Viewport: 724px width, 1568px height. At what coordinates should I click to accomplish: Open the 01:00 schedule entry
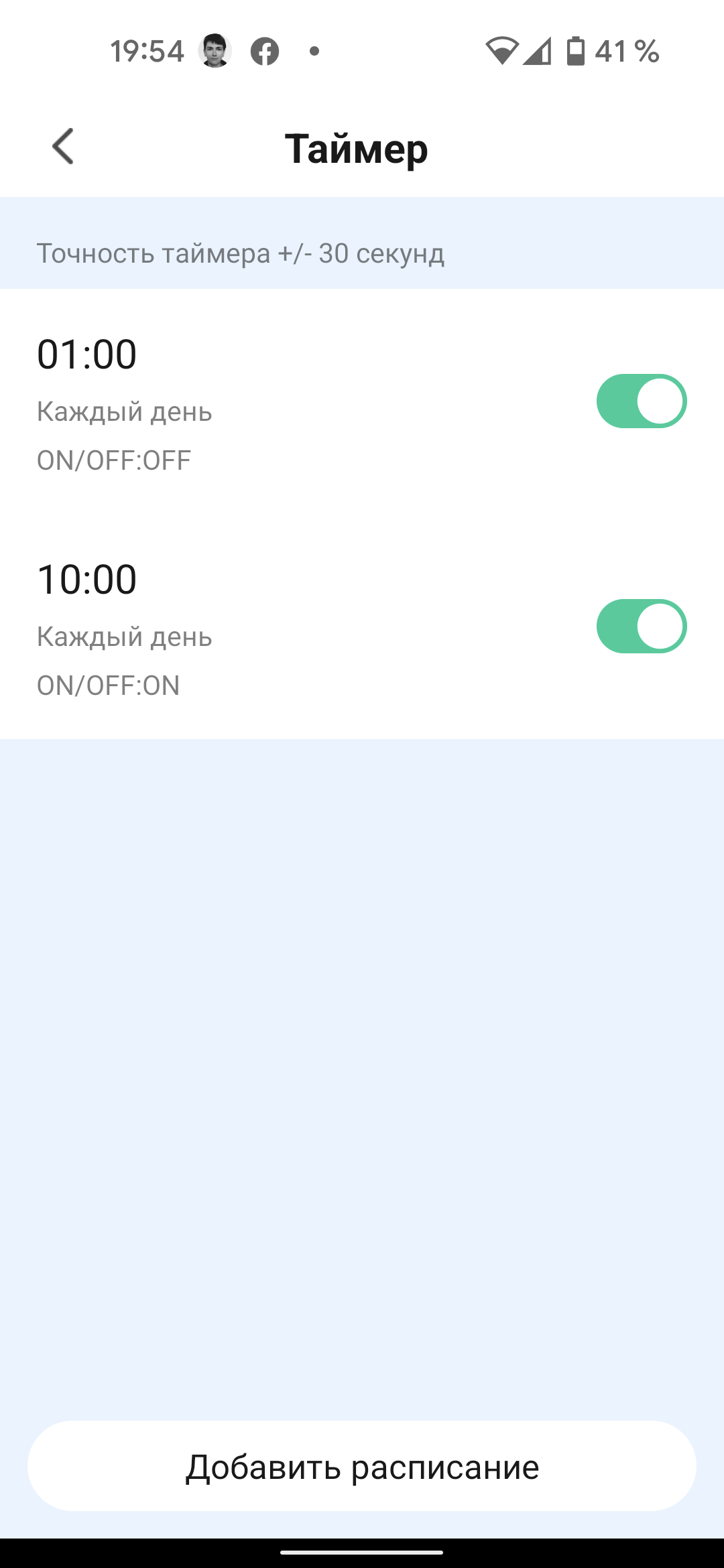268,402
